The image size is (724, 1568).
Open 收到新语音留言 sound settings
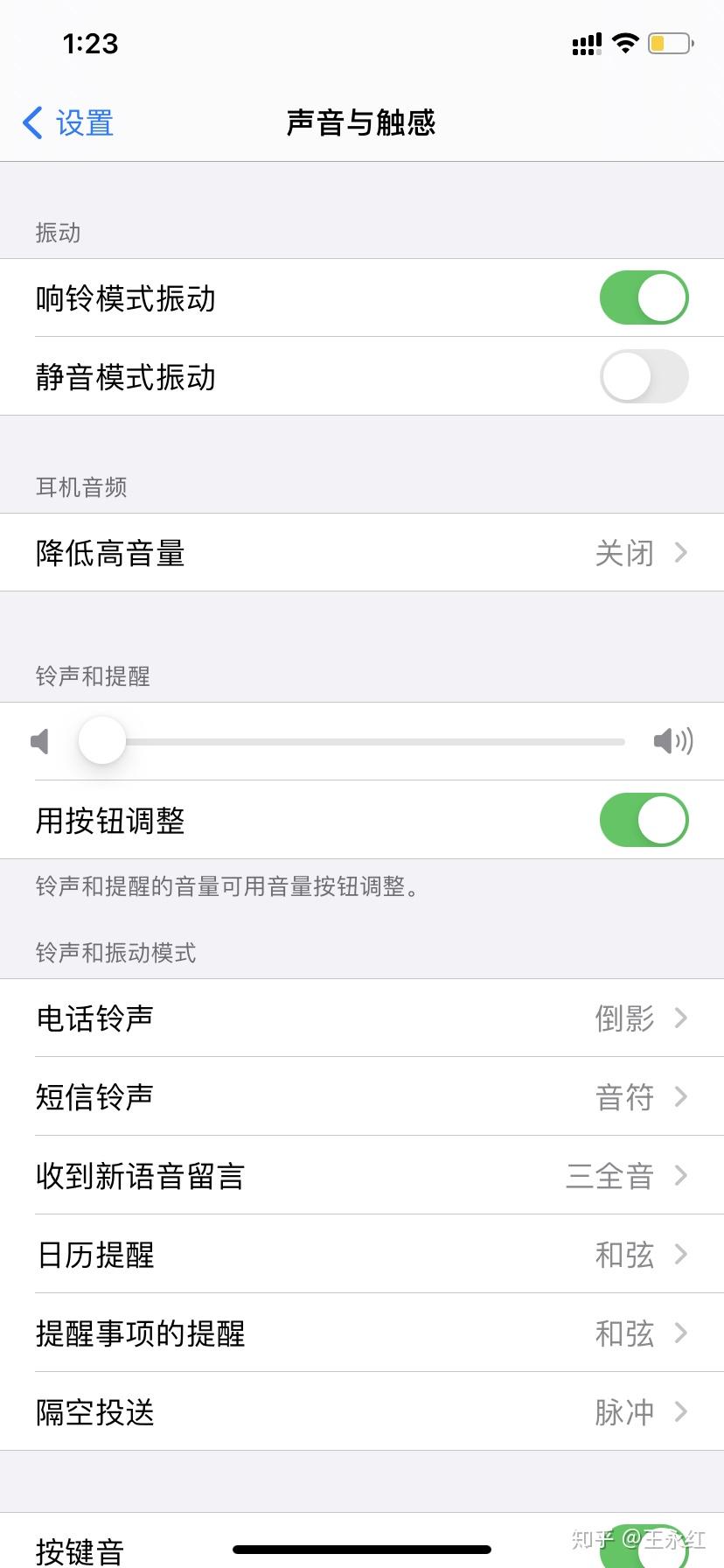pyautogui.click(x=362, y=1175)
